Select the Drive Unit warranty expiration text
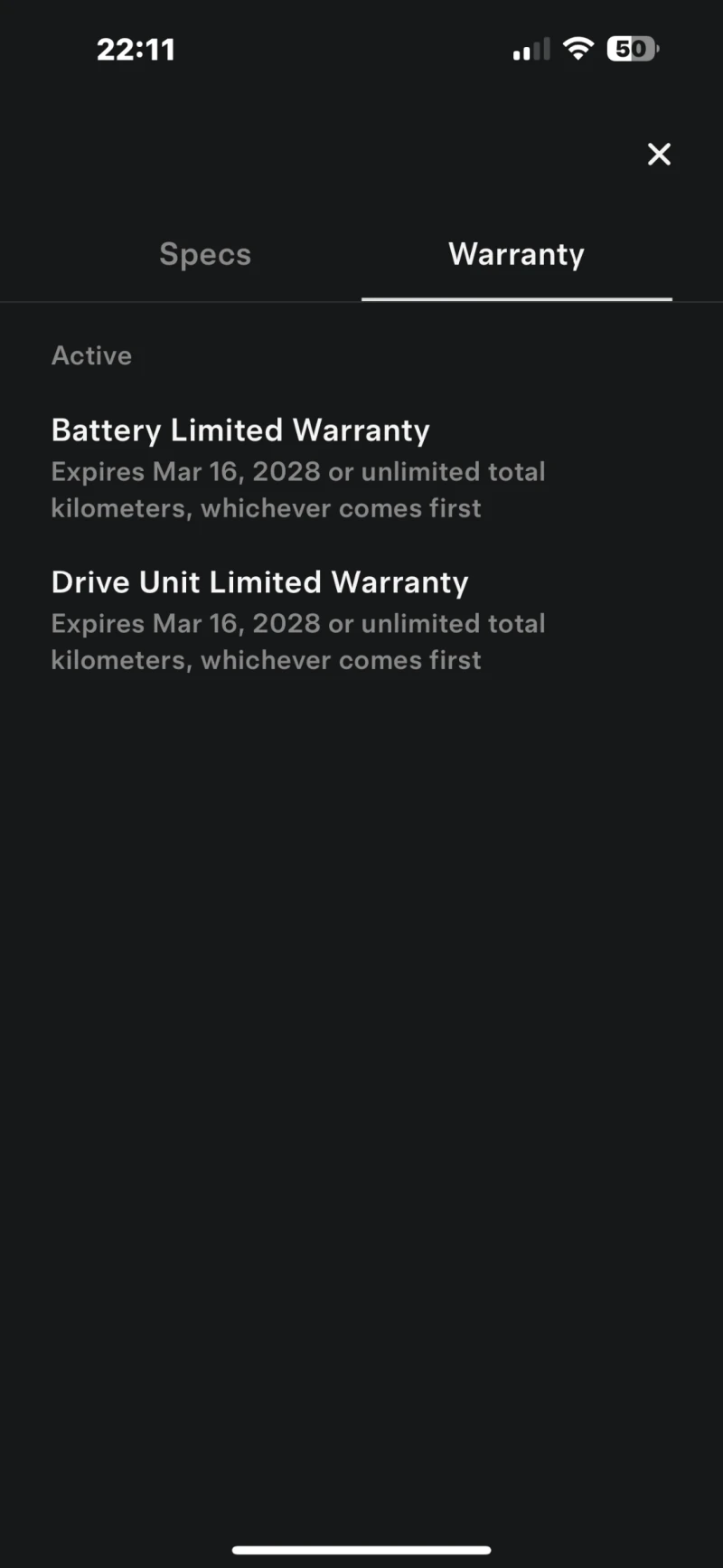This screenshot has width=723, height=1568. (298, 641)
